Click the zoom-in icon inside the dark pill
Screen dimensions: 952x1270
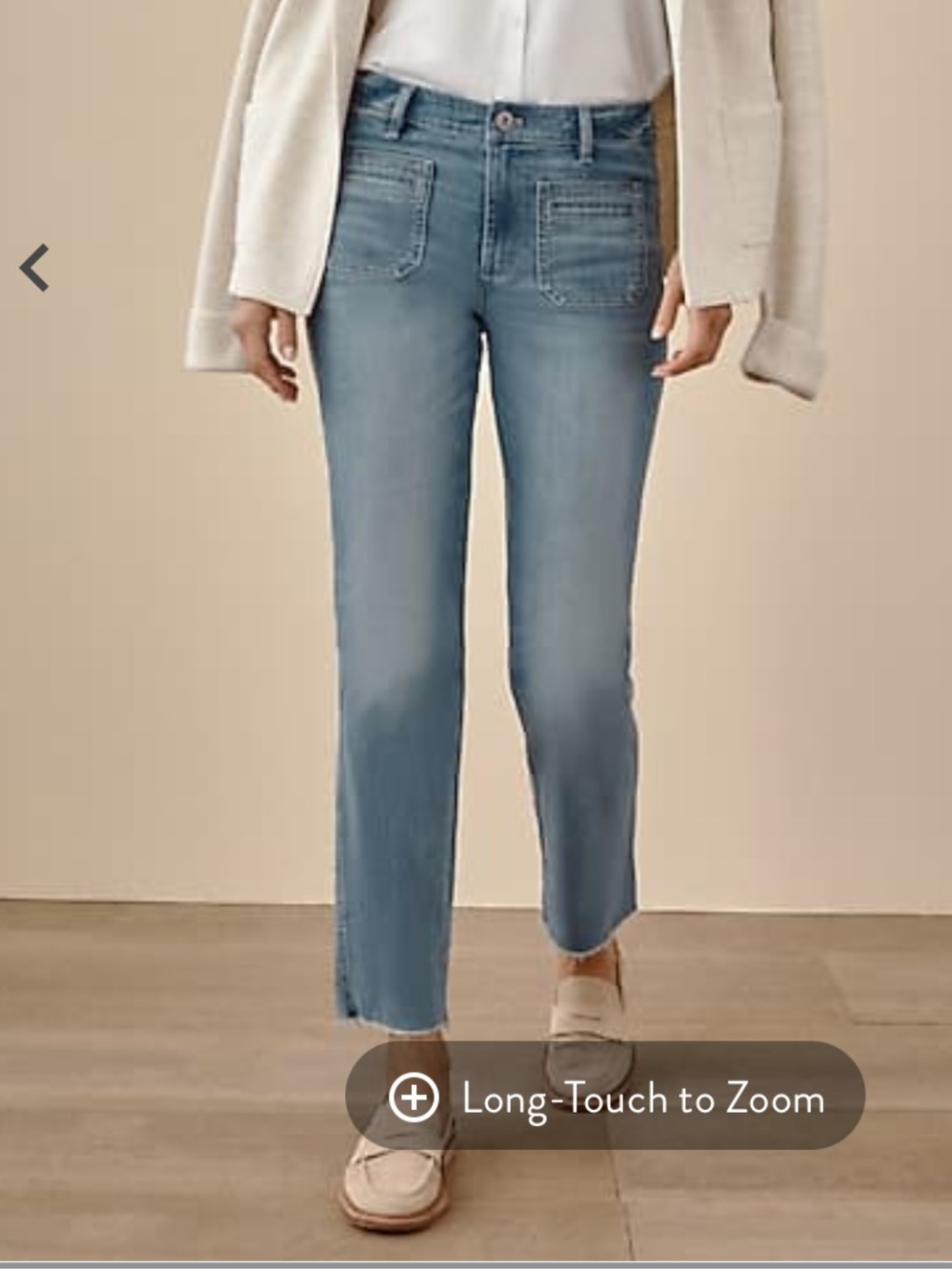[414, 1096]
